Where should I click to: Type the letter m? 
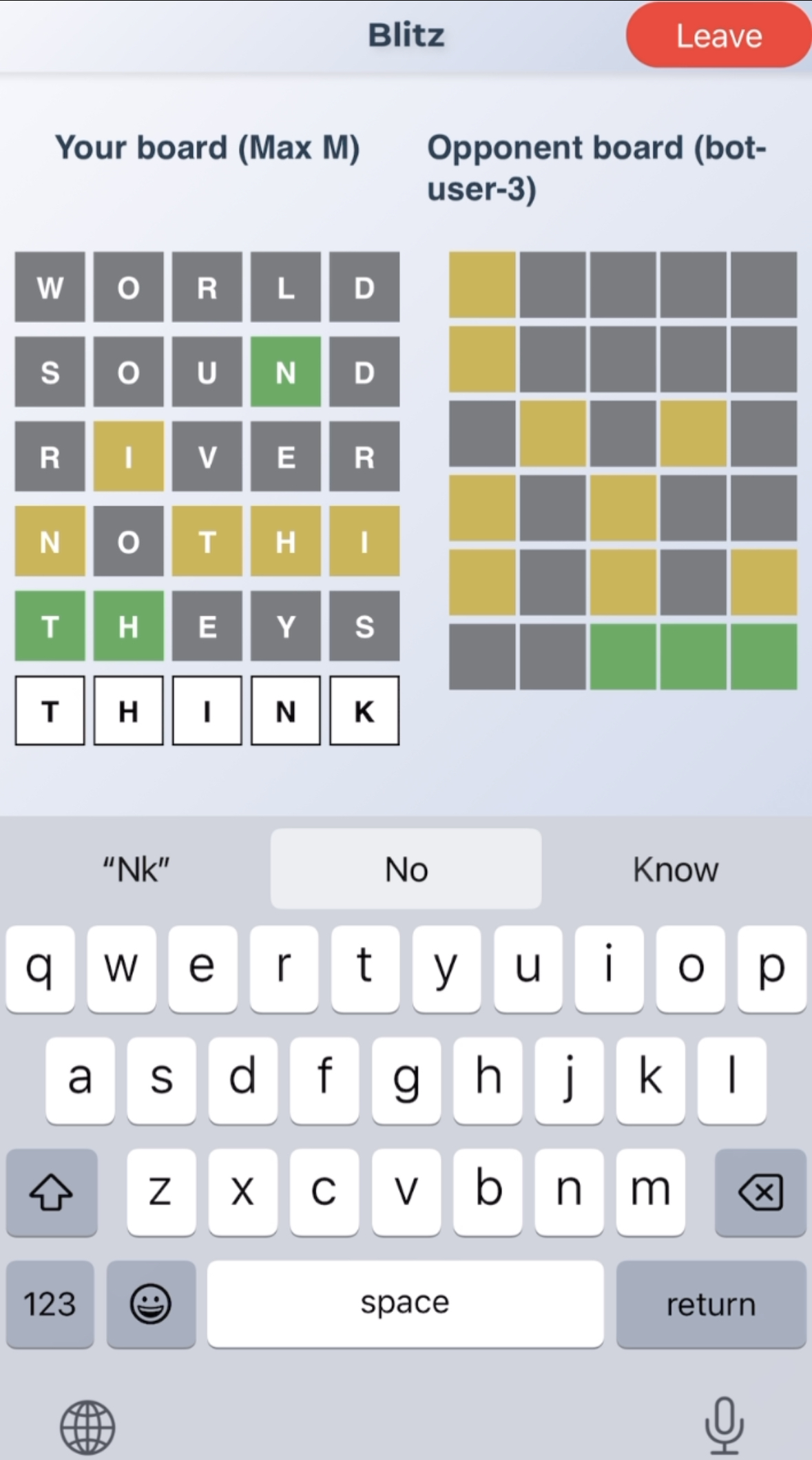[x=650, y=1192]
